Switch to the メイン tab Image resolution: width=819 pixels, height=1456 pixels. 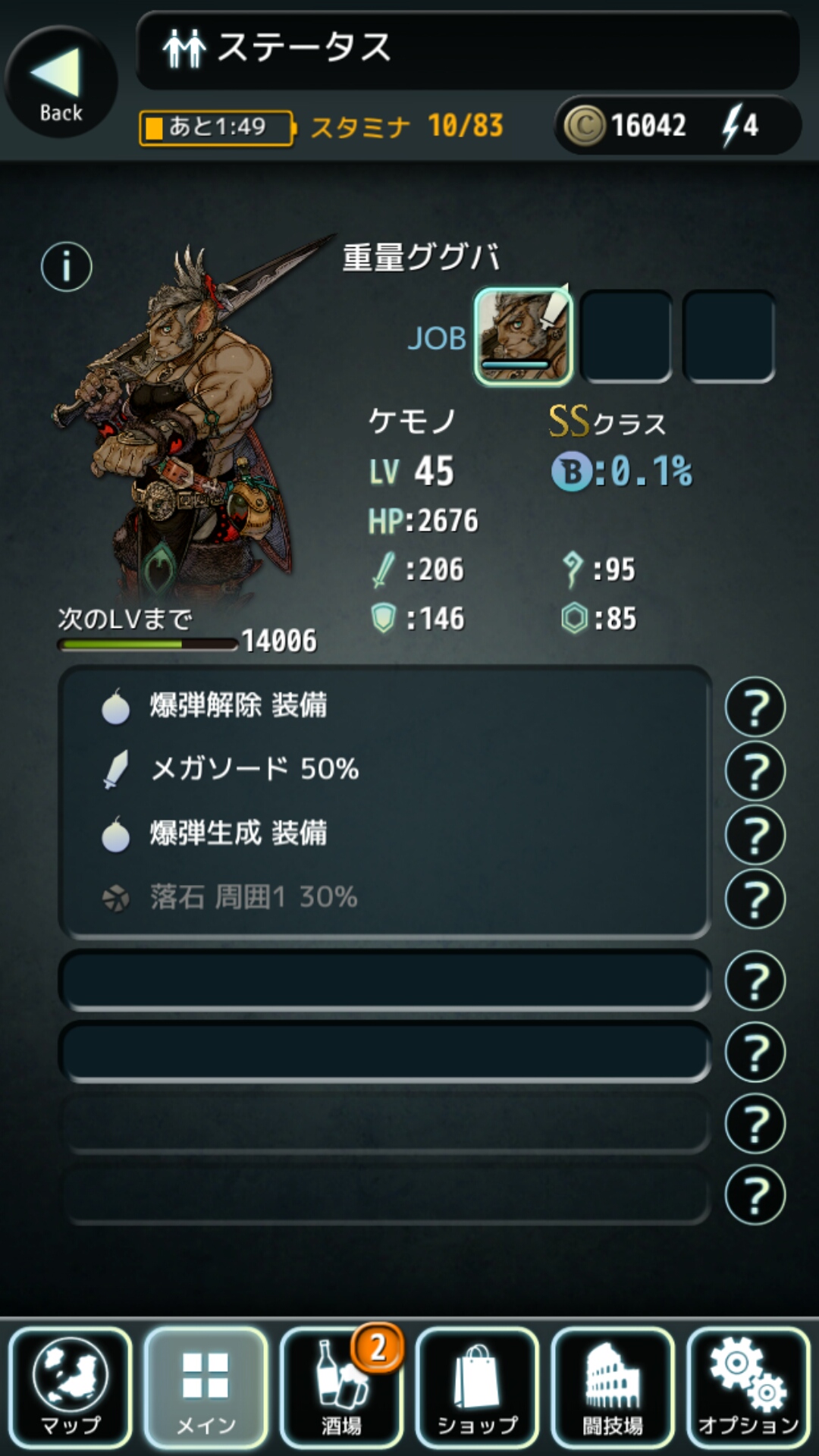tap(206, 1387)
